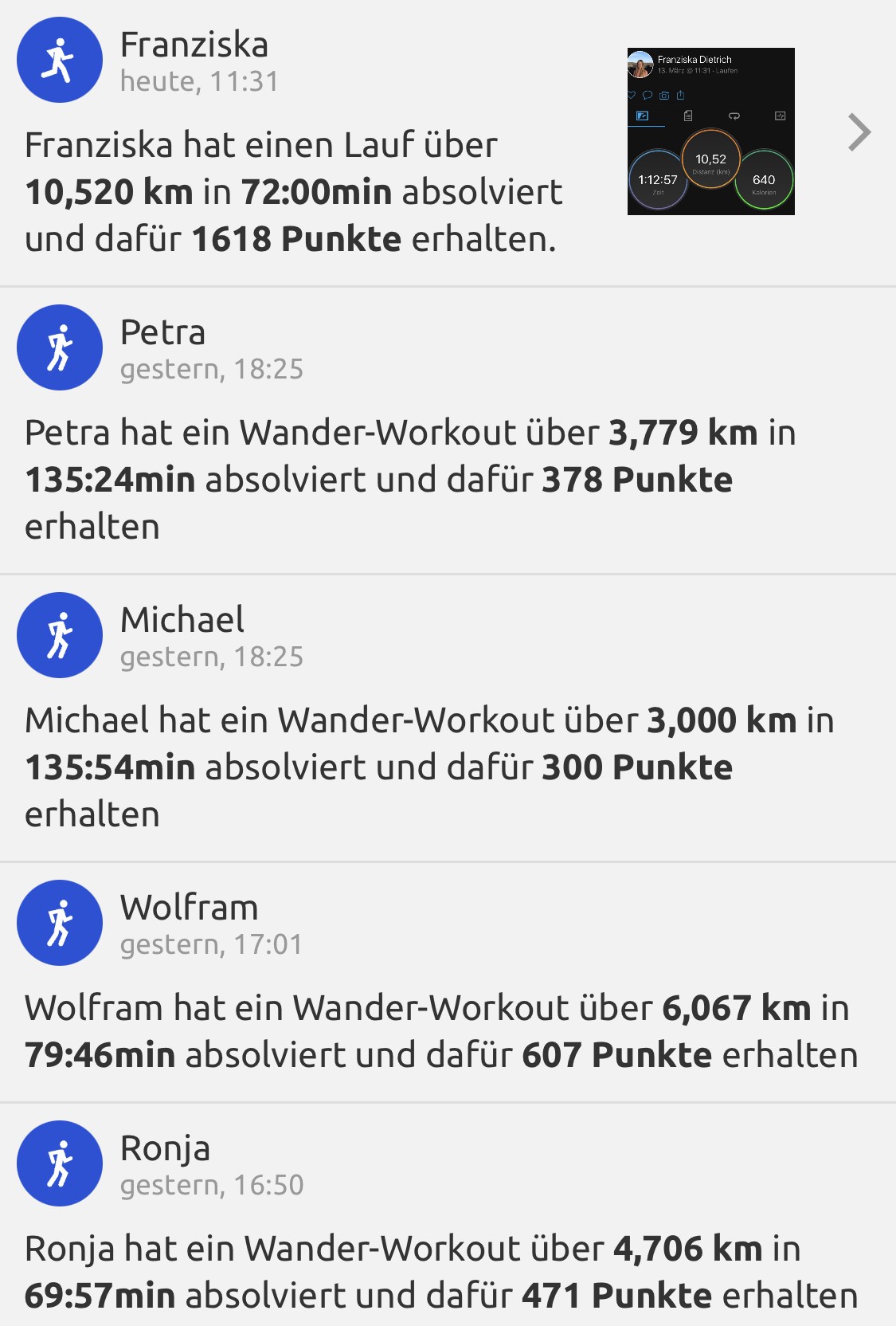
Task: Click Michael's runner avatar icon
Action: [60, 635]
